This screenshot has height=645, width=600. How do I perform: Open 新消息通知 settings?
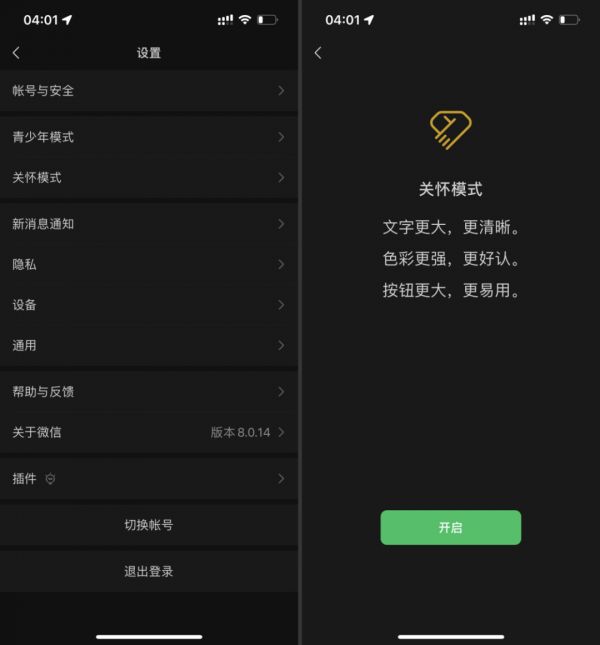pyautogui.click(x=148, y=224)
